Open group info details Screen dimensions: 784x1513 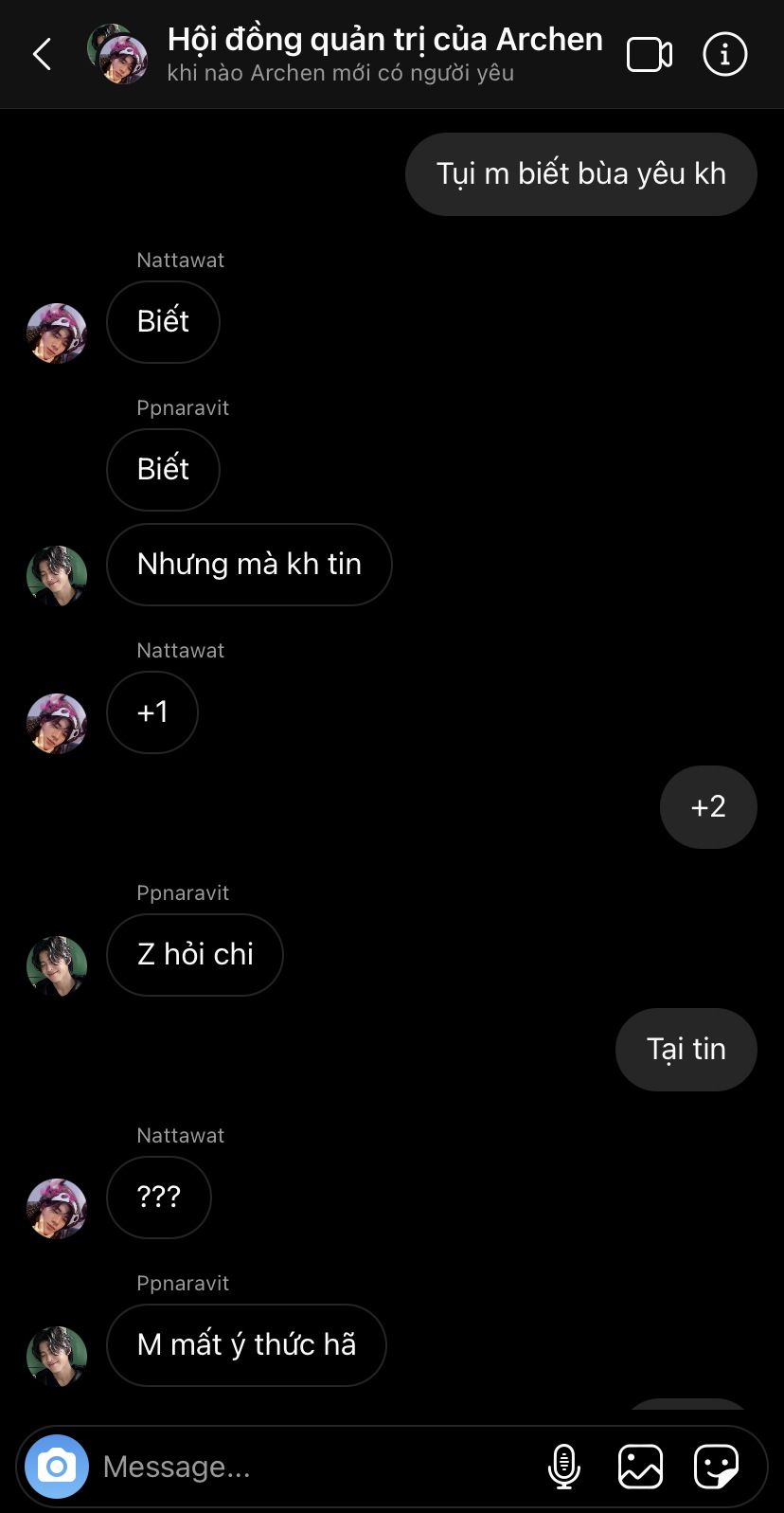(725, 55)
